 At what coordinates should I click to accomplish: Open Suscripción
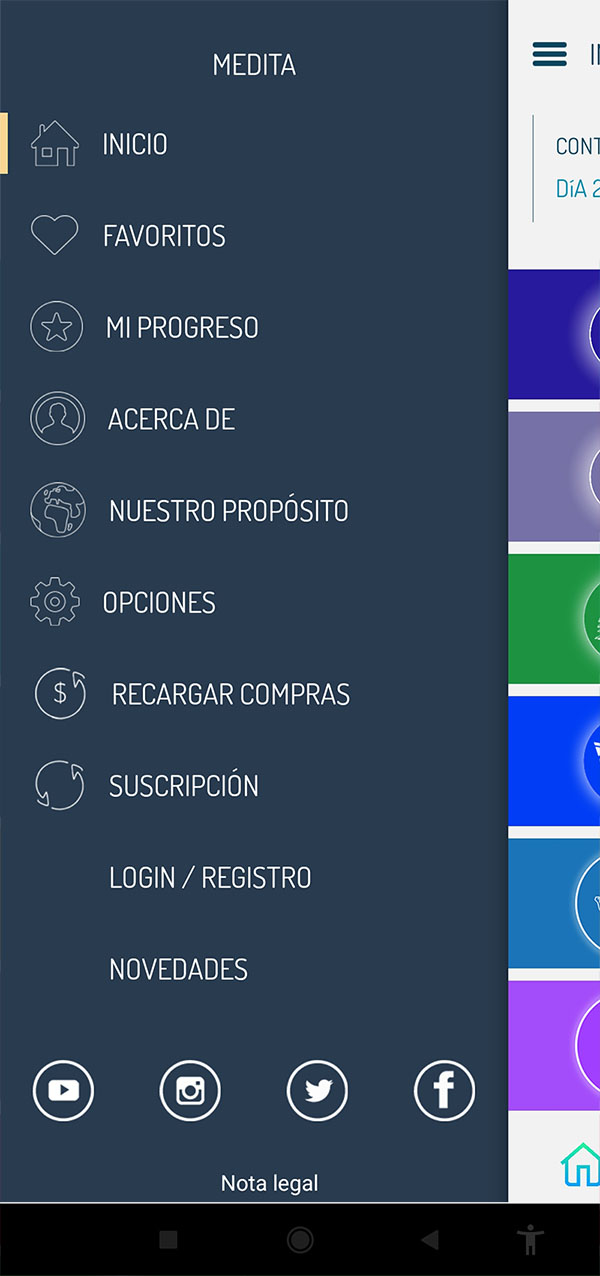[x=254, y=786]
